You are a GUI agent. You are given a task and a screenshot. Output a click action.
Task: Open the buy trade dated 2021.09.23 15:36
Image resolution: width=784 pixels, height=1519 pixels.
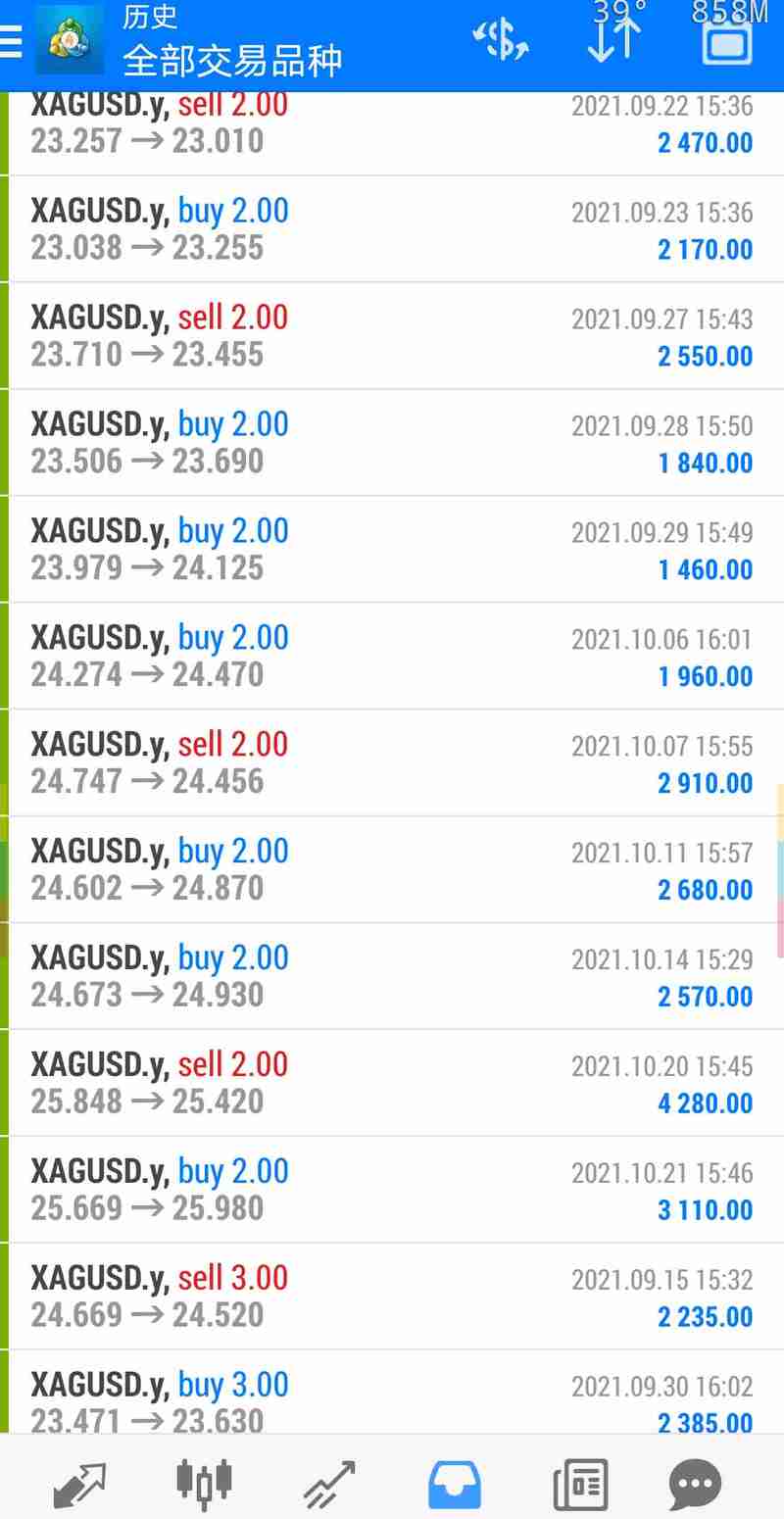(392, 229)
